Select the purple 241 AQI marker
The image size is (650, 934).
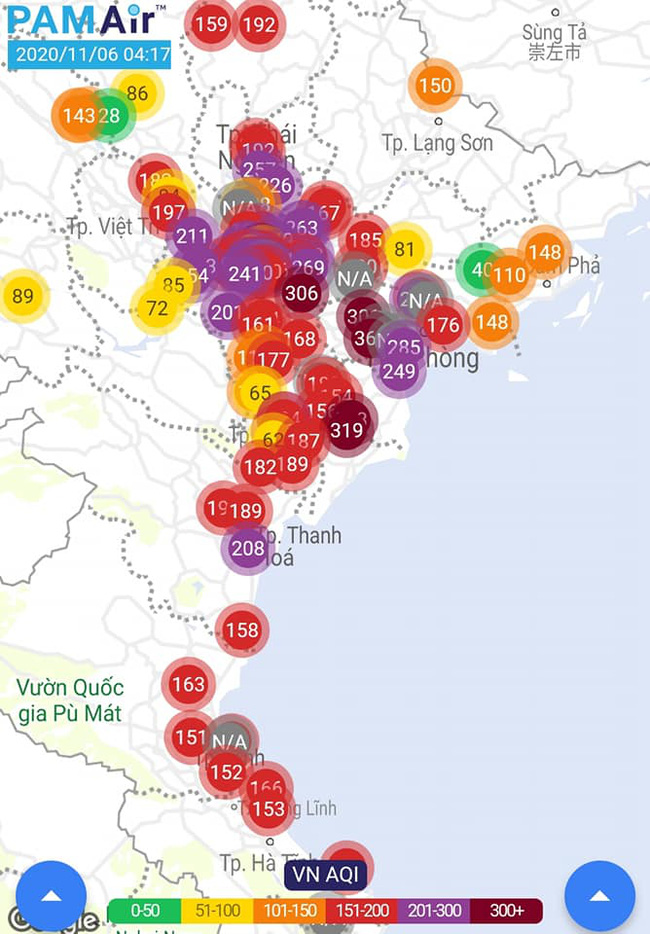click(x=244, y=274)
